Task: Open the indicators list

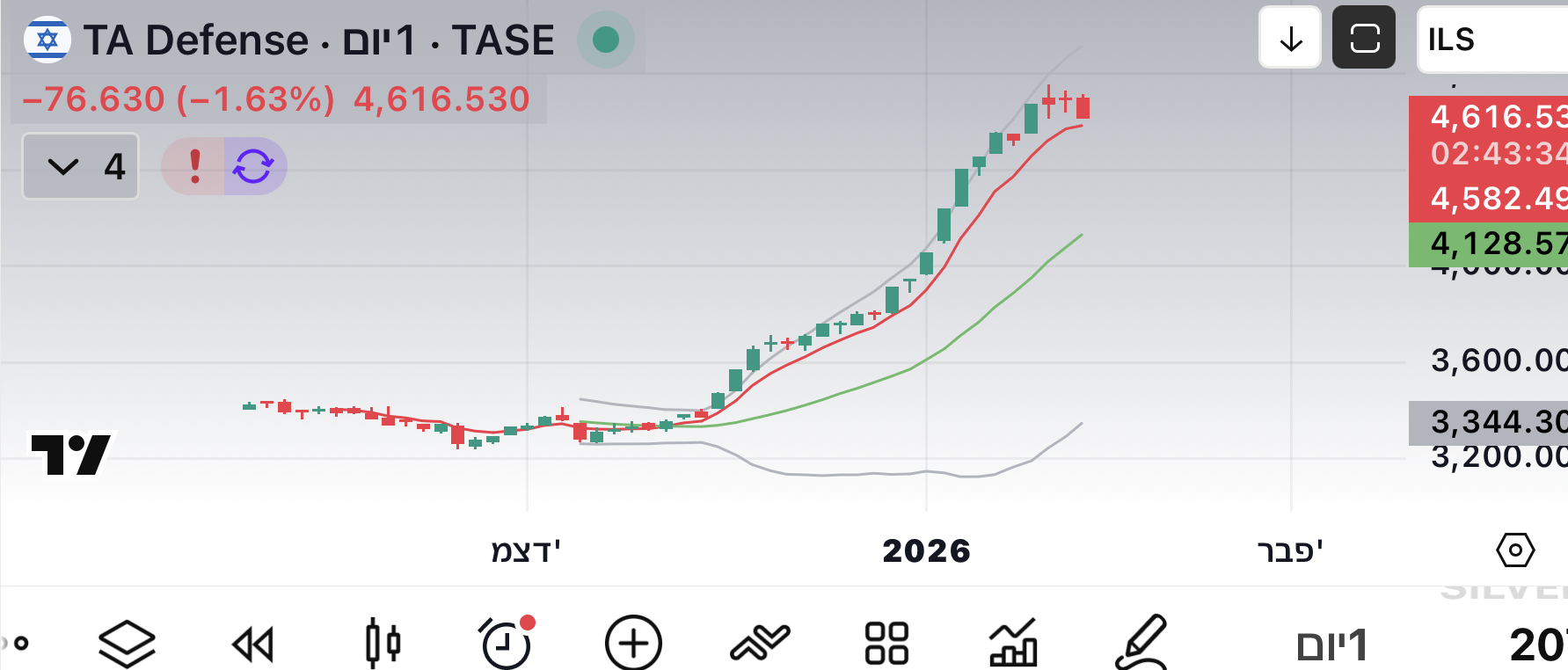Action: click(760, 644)
